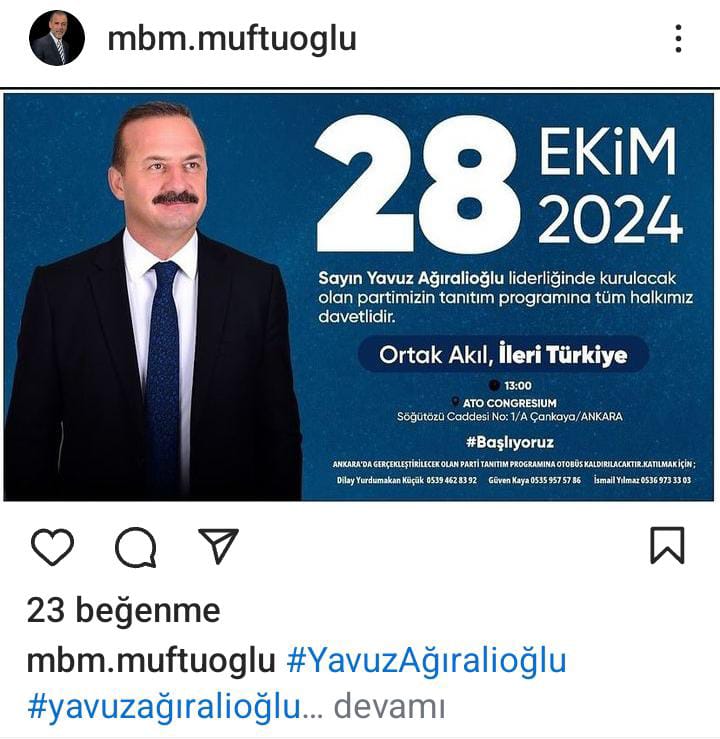Open the post's three-dot overflow menu
The height and width of the screenshot is (739, 720).
click(x=678, y=39)
